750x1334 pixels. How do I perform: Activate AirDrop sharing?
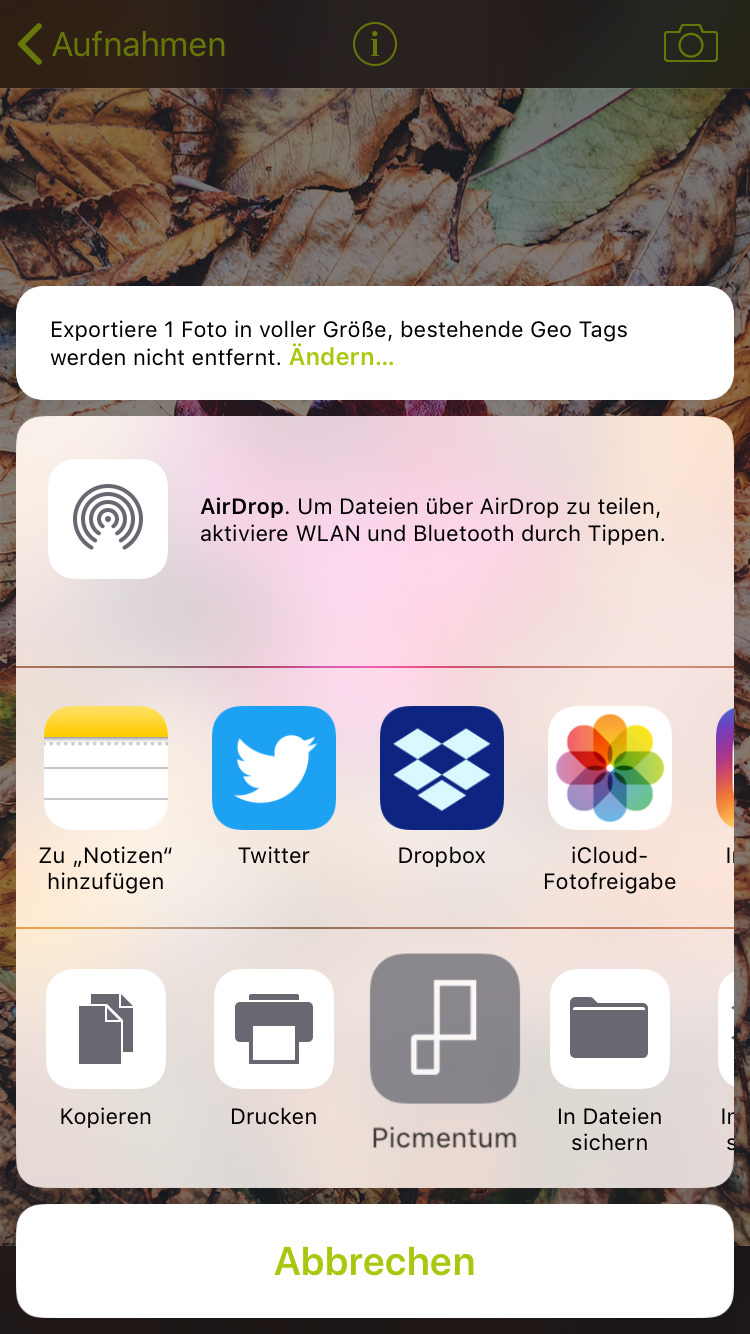[108, 518]
